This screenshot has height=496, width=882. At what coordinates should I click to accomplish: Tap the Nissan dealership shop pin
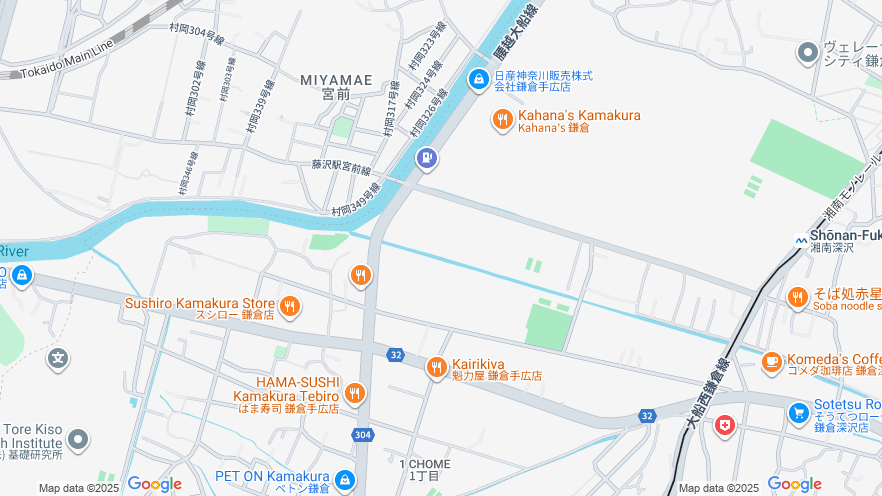point(479,78)
